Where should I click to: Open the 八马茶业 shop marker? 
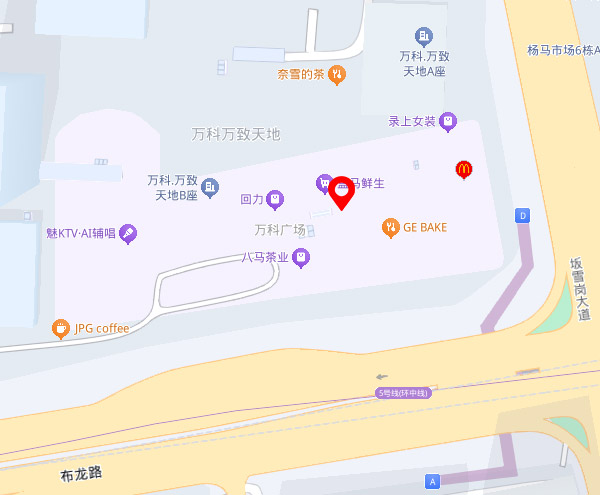[301, 258]
